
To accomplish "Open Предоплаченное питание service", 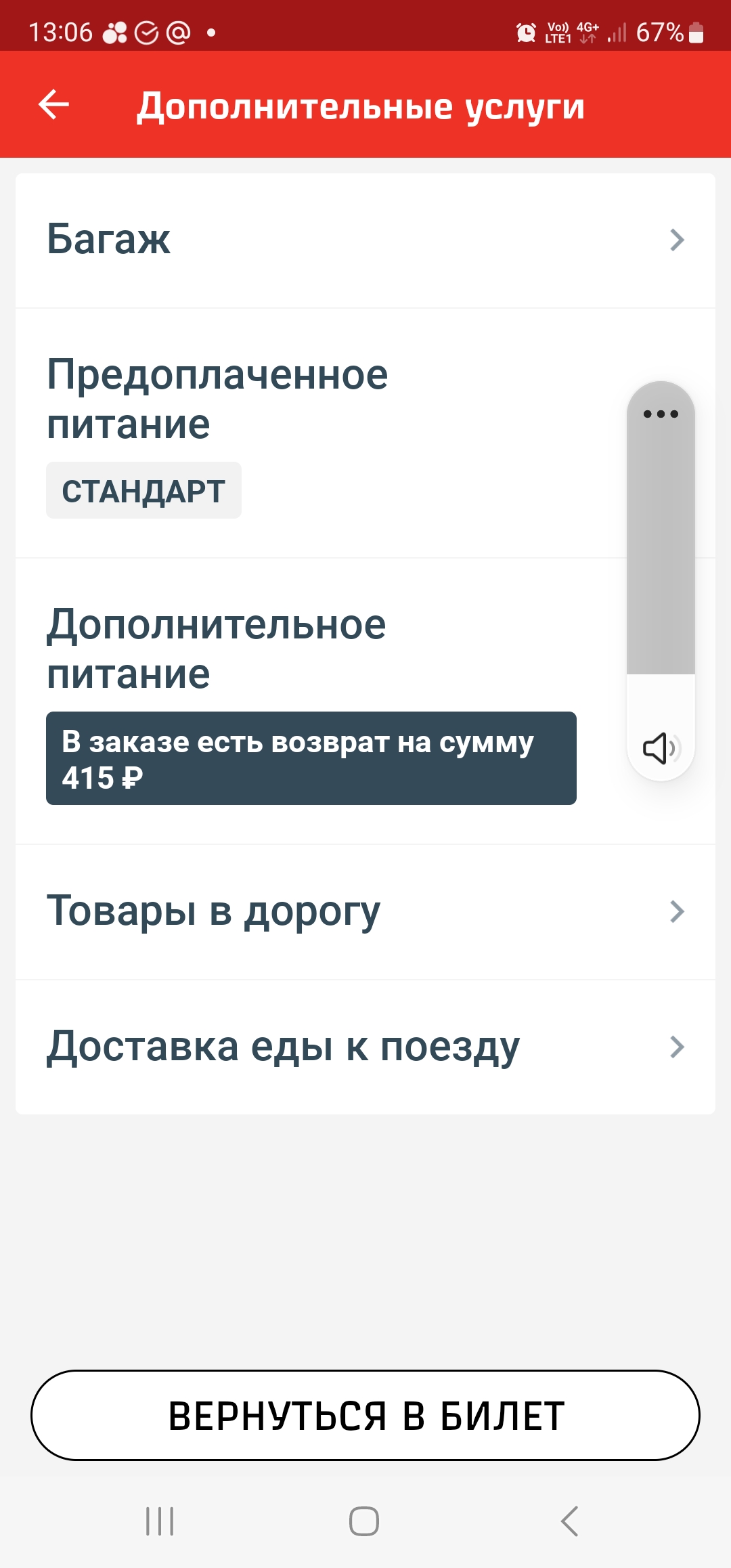I will (365, 433).
